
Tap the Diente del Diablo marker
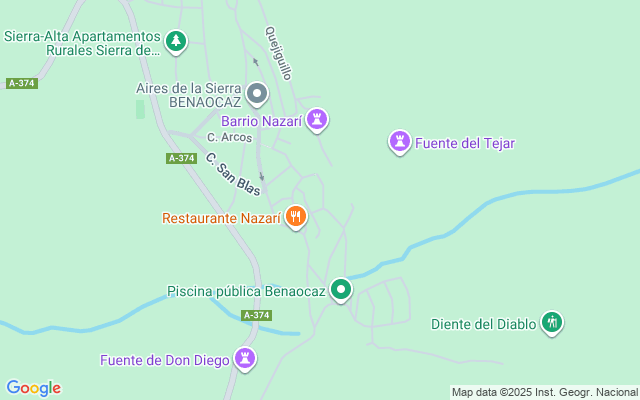click(551, 322)
